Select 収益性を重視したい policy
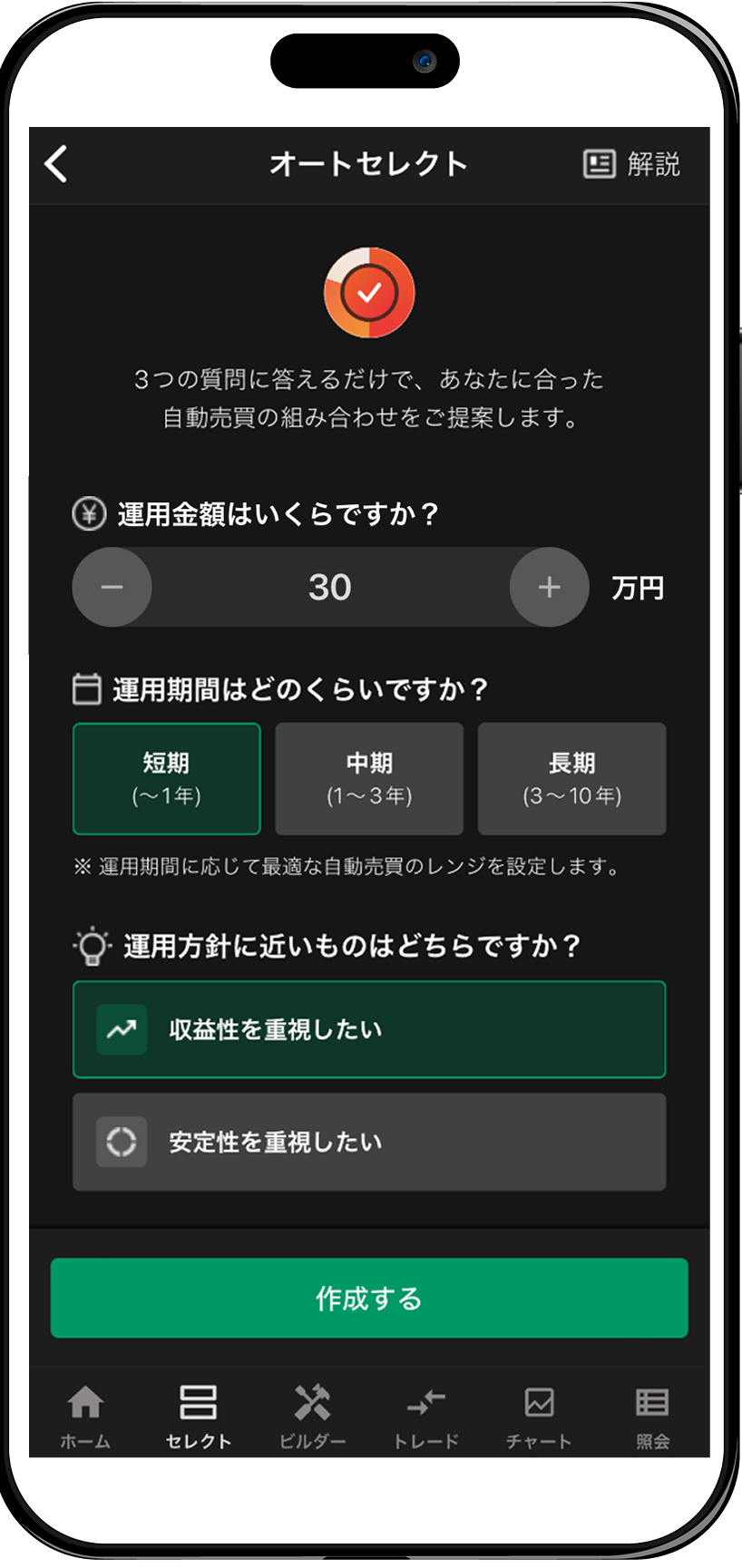Screen dimensions: 742x1568 click(x=369, y=1029)
